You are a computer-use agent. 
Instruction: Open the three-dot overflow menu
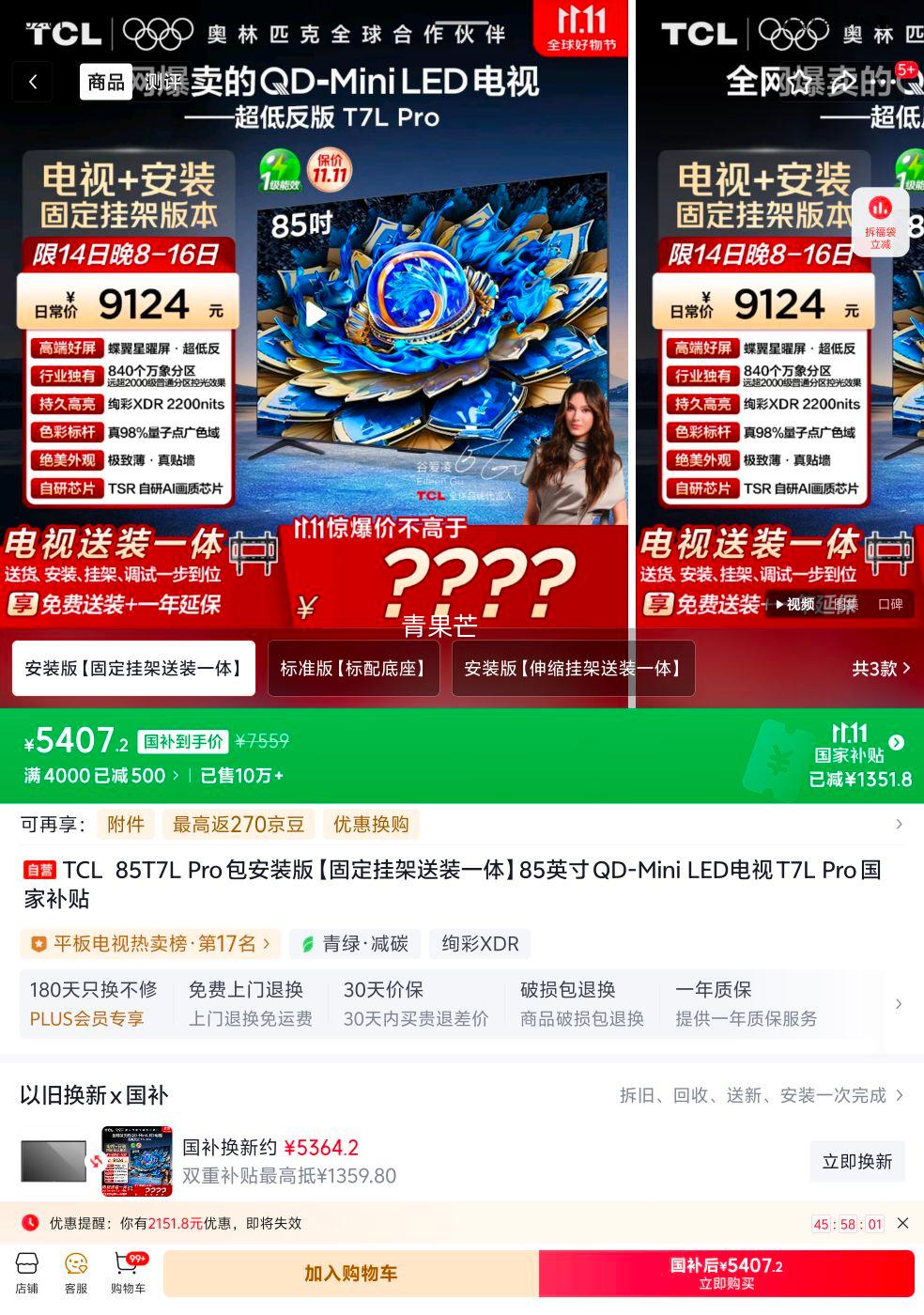[884, 83]
